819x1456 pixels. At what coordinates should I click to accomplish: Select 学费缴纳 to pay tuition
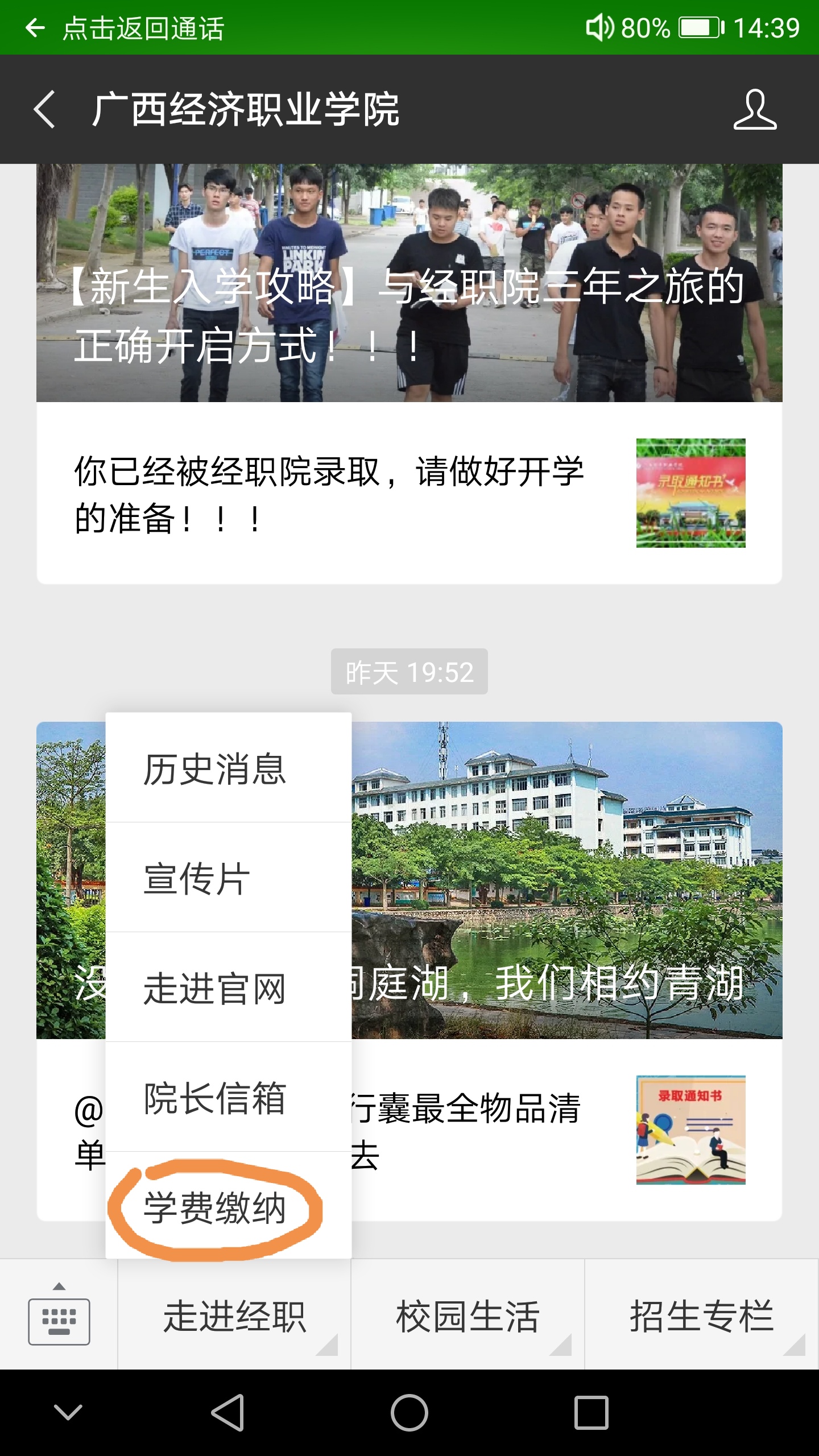click(216, 1208)
